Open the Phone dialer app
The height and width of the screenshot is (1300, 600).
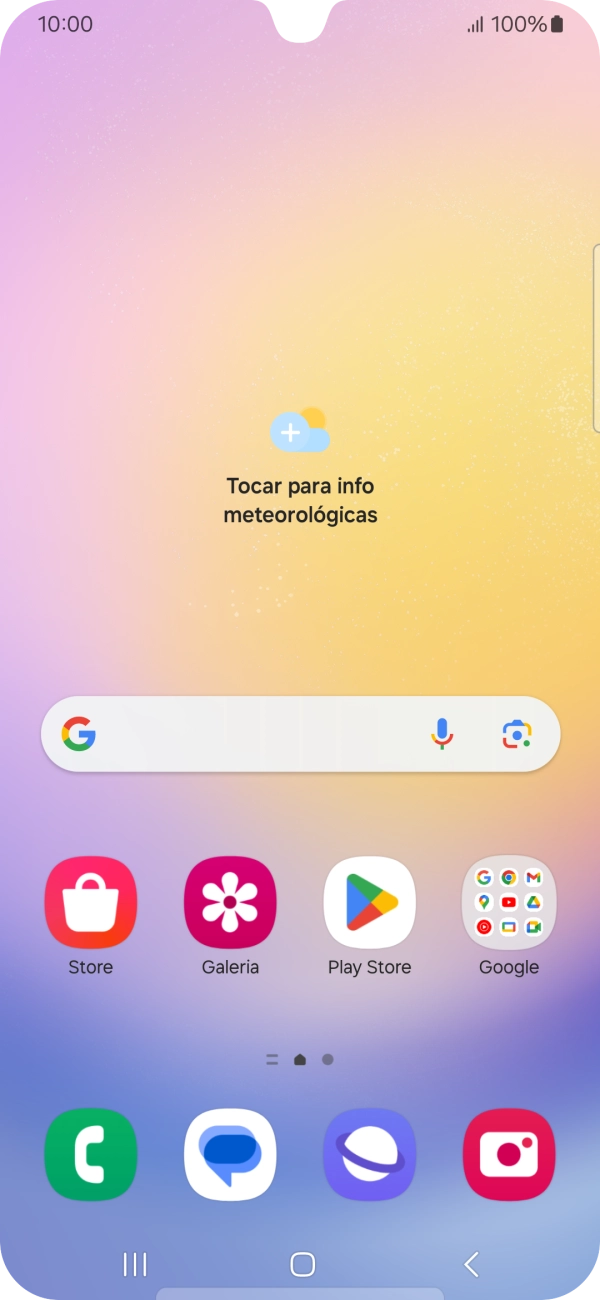click(x=90, y=1154)
